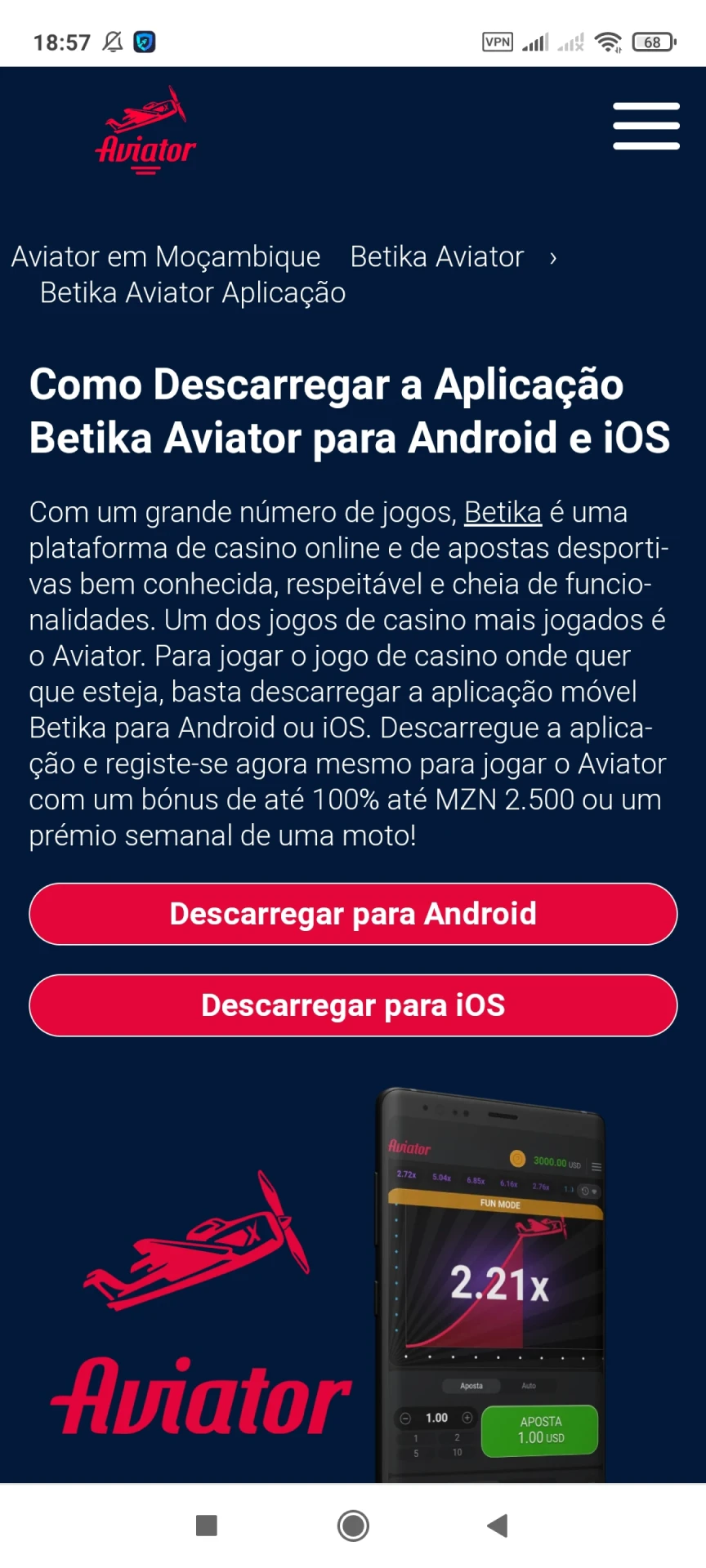The height and width of the screenshot is (1568, 706).
Task: Select the "10" quick bet chip
Action: pyautogui.click(x=456, y=1452)
